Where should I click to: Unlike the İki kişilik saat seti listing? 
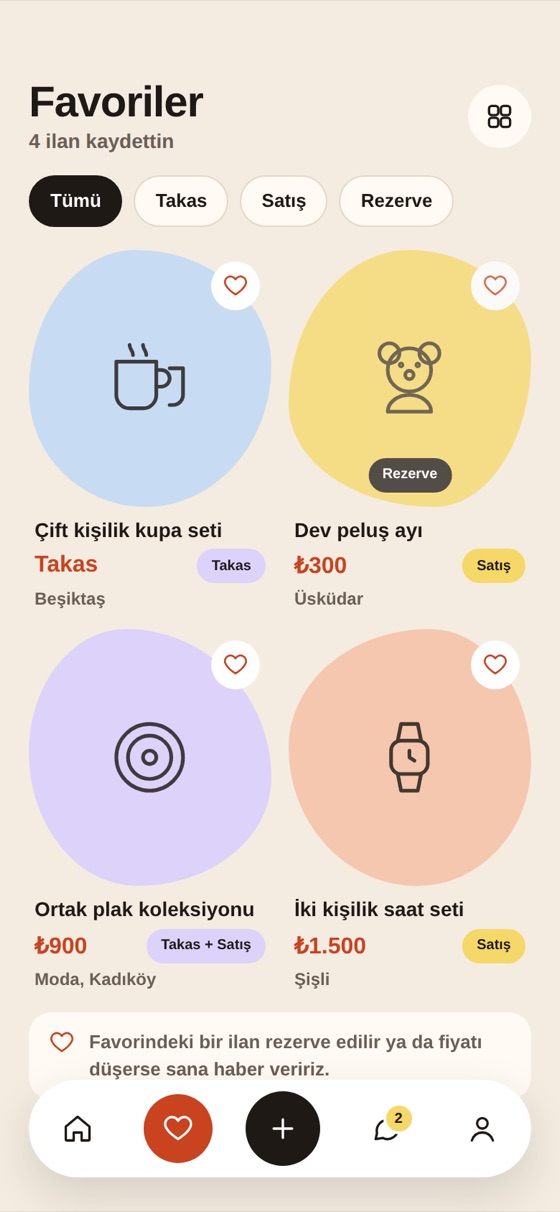[x=495, y=665]
